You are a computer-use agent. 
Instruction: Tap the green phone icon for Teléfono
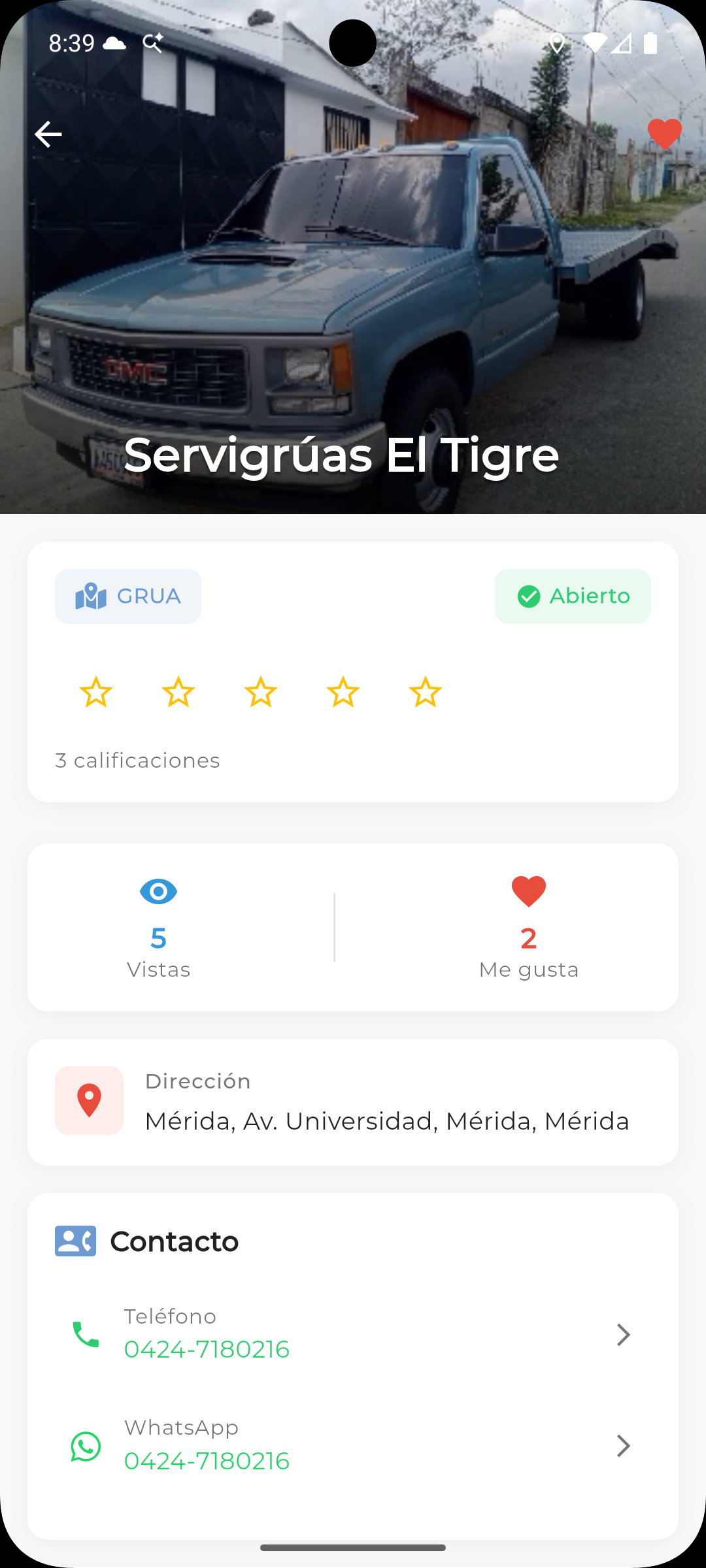86,1335
